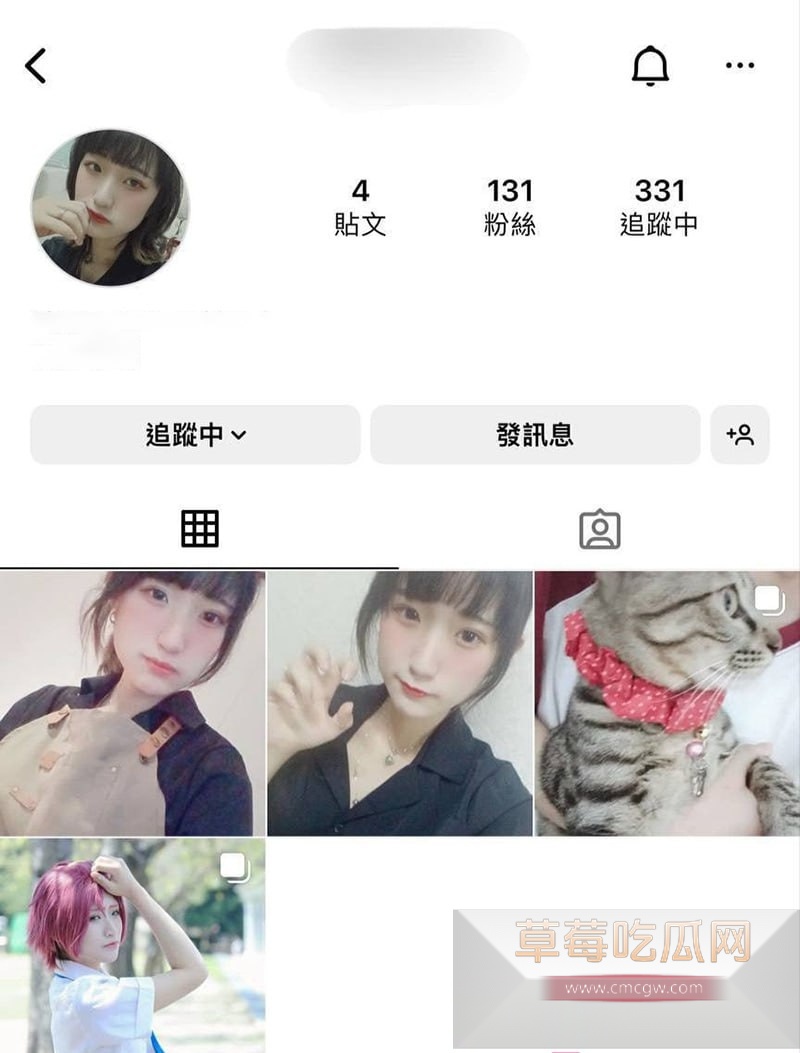View the 131 粉絲 followers list

(x=510, y=207)
